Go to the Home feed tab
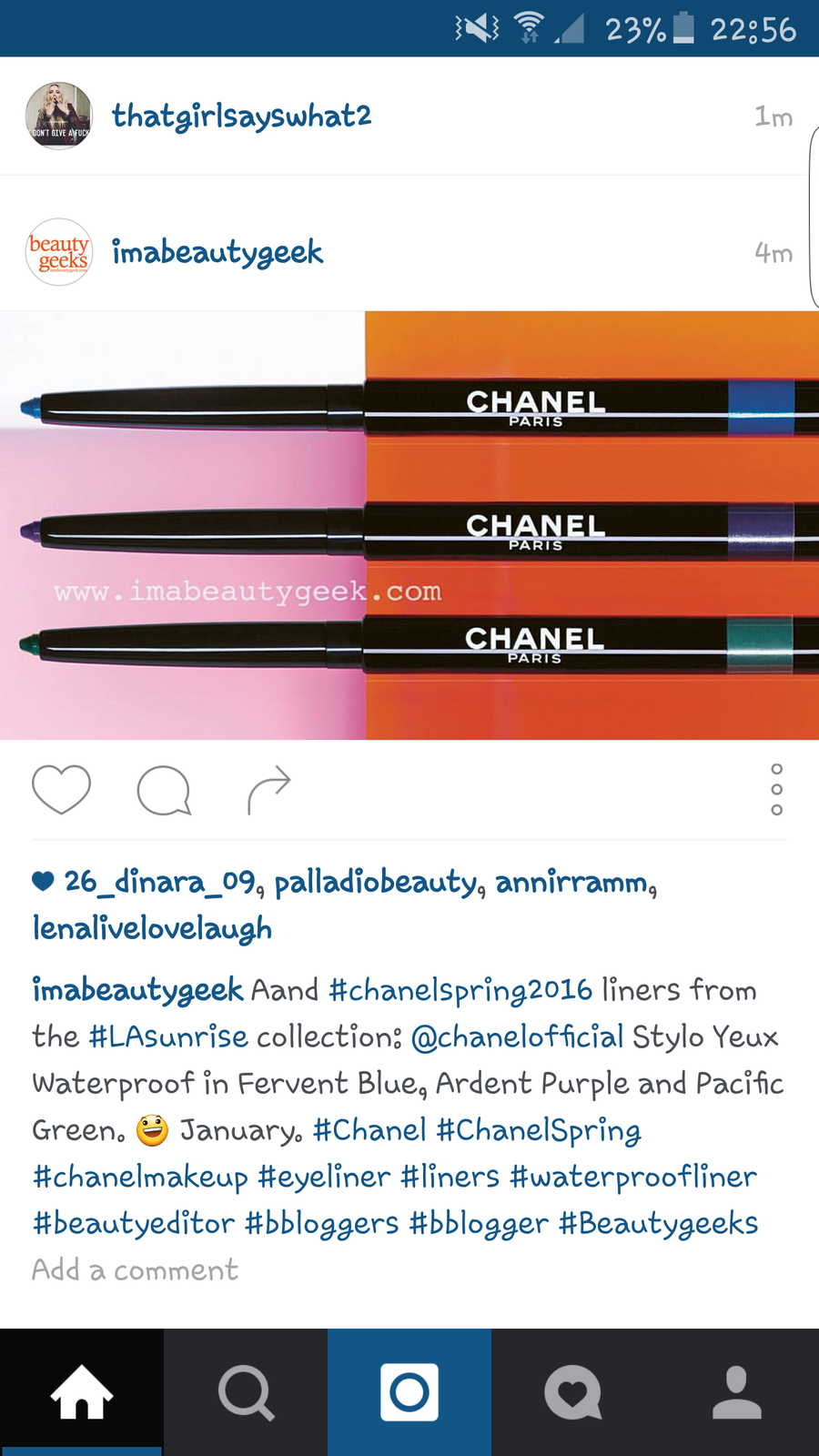 [82, 1392]
